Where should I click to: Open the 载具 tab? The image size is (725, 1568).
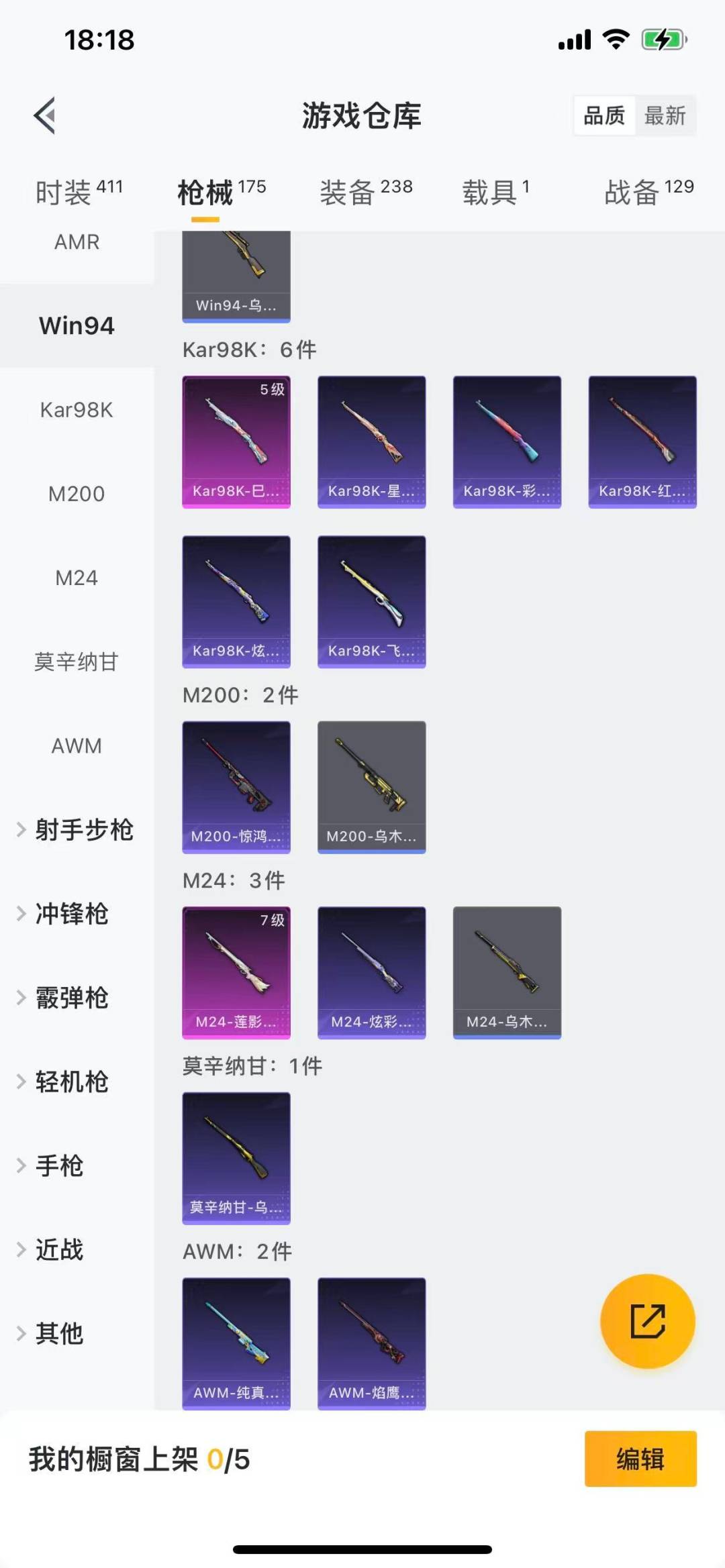(x=495, y=193)
